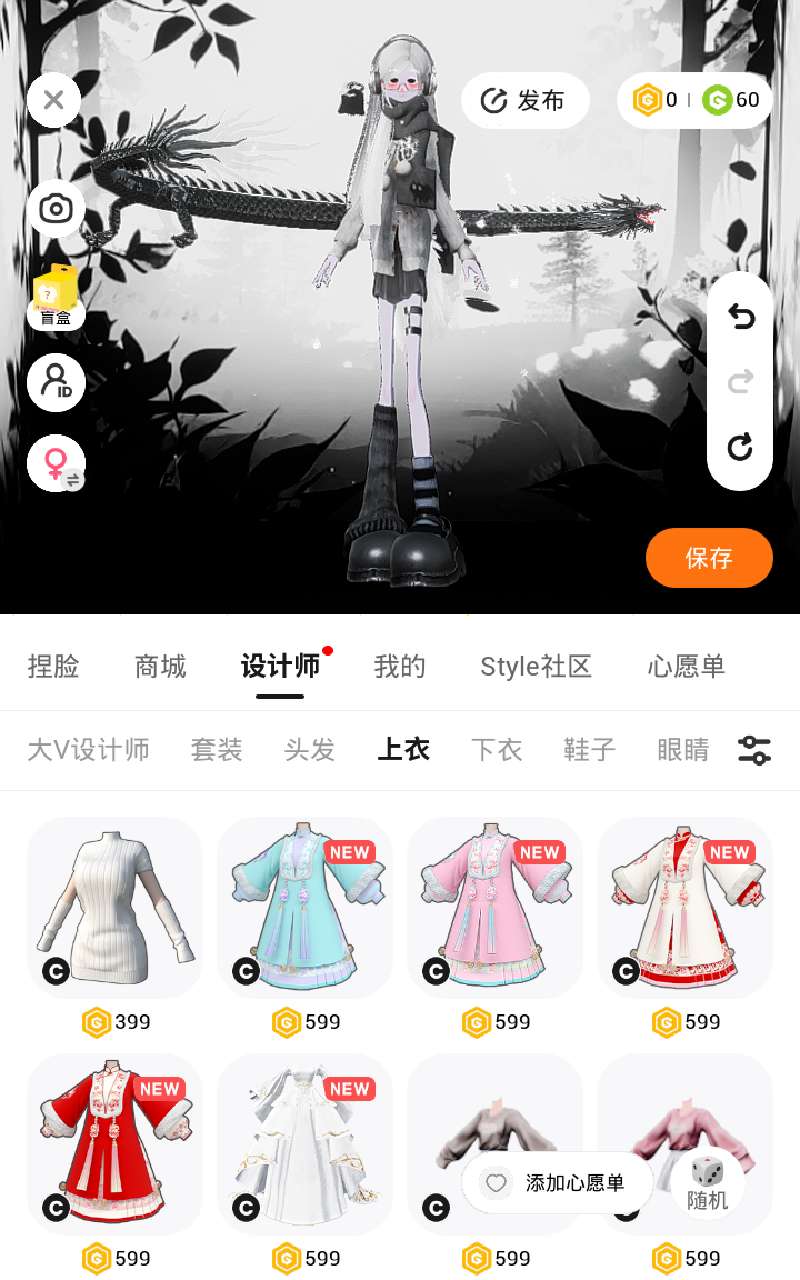Open the filter settings icon
Image resolution: width=800 pixels, height=1280 pixels.
click(754, 750)
